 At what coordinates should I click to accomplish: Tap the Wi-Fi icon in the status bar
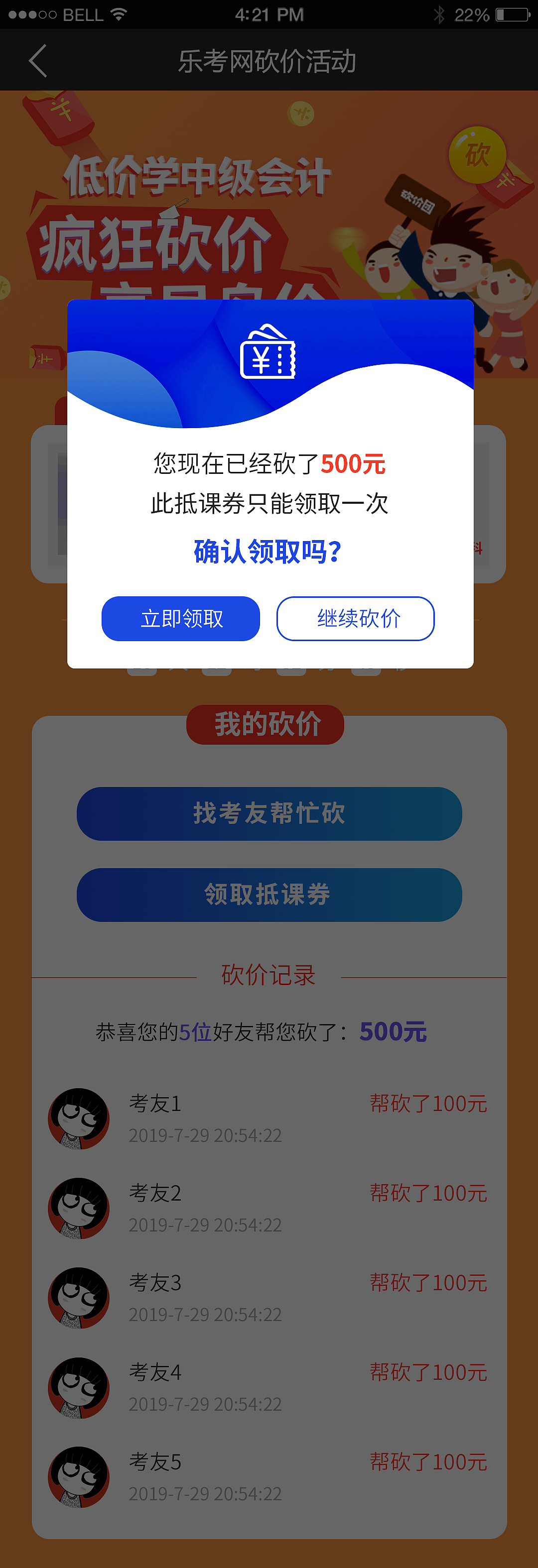(x=120, y=15)
